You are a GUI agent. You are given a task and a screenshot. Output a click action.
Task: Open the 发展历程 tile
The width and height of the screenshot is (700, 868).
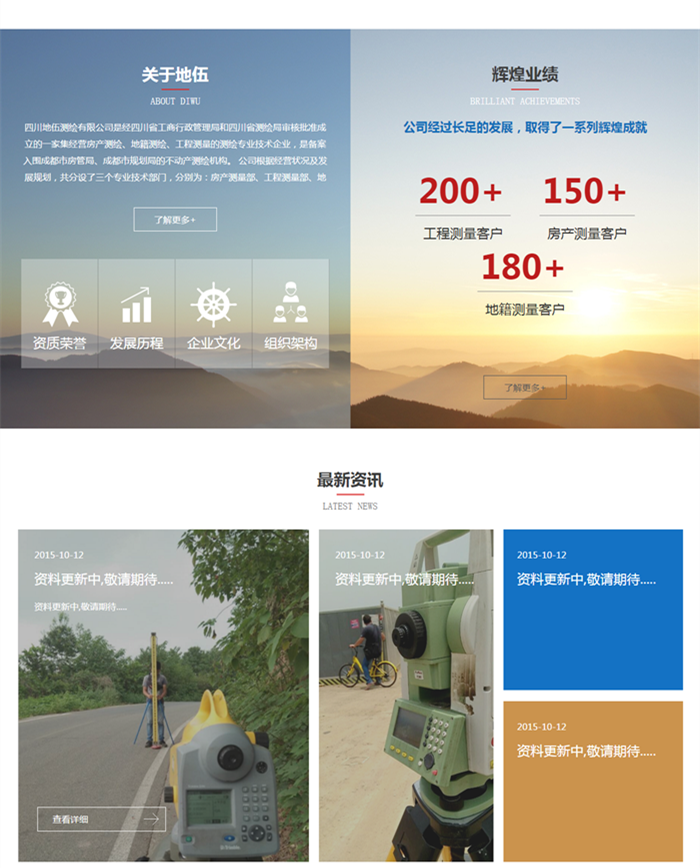[x=136, y=313]
